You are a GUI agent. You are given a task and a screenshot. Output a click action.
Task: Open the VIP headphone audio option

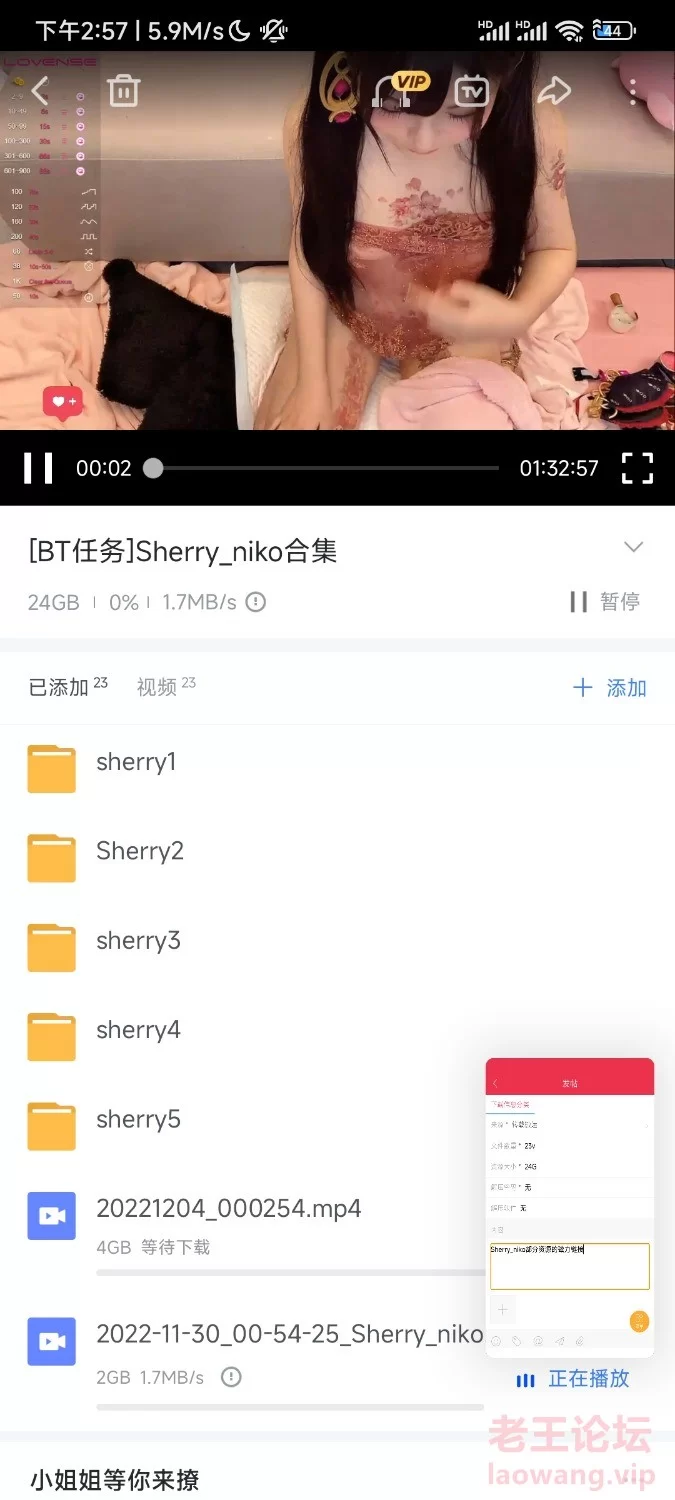point(395,91)
